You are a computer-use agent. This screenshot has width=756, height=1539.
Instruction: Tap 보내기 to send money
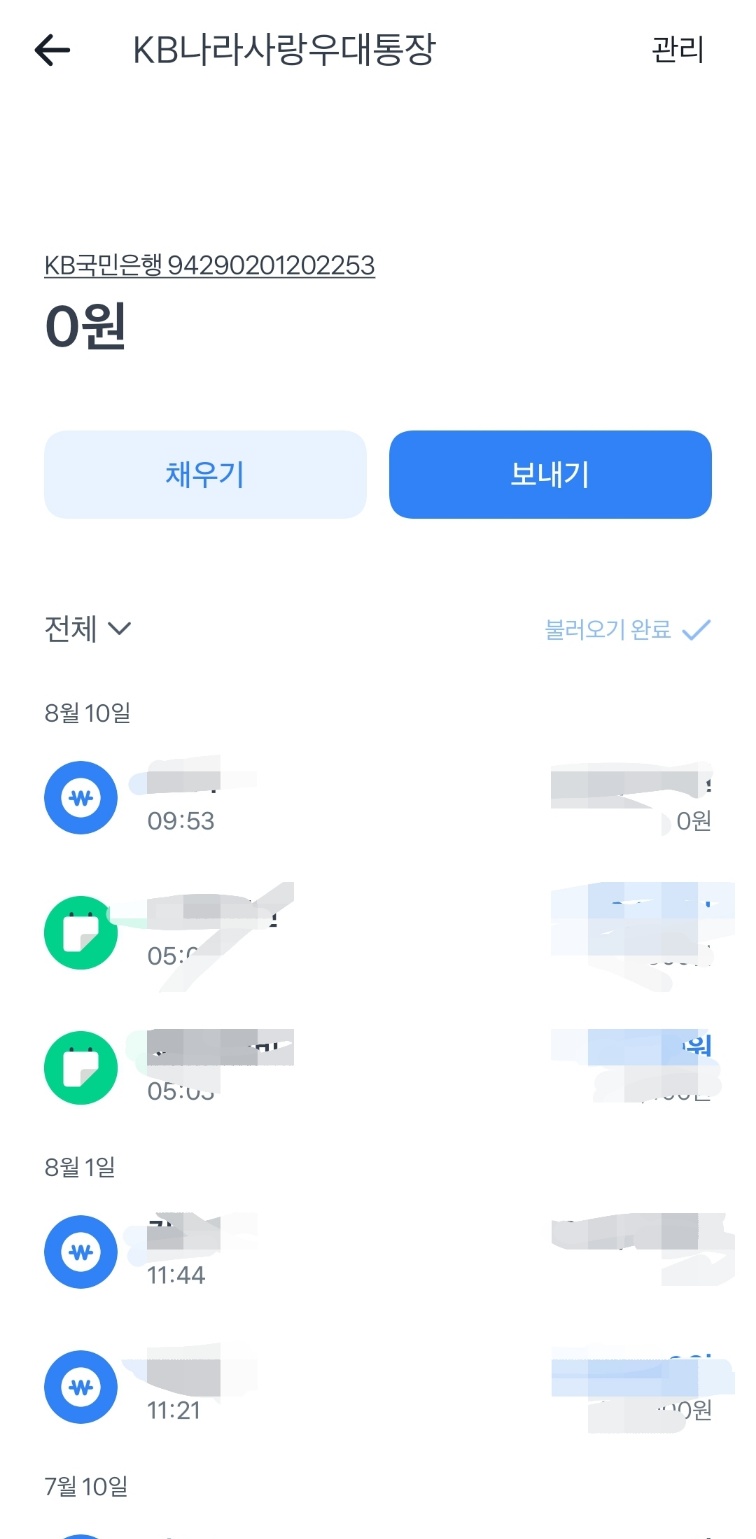pyautogui.click(x=550, y=475)
